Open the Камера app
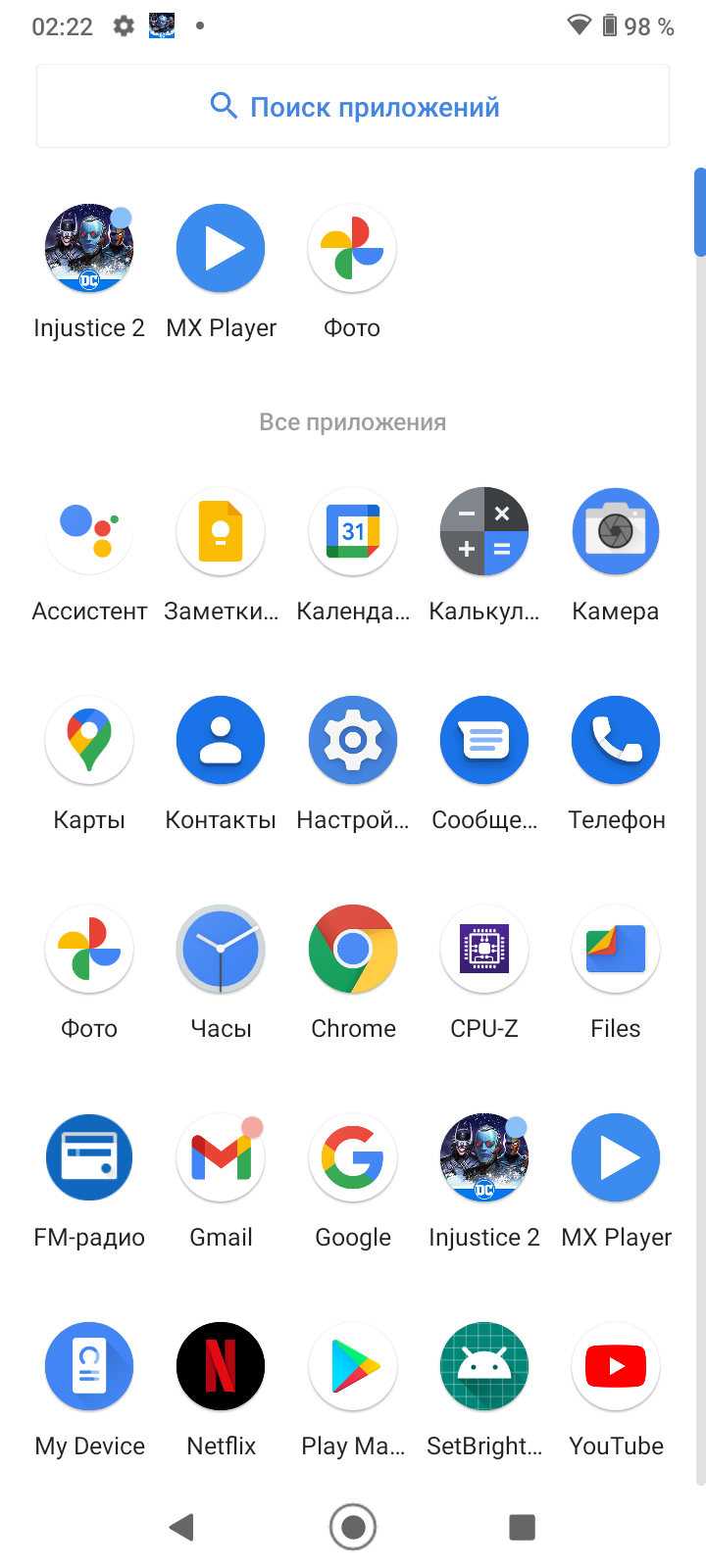Viewport: 706px width, 1568px height. click(616, 532)
